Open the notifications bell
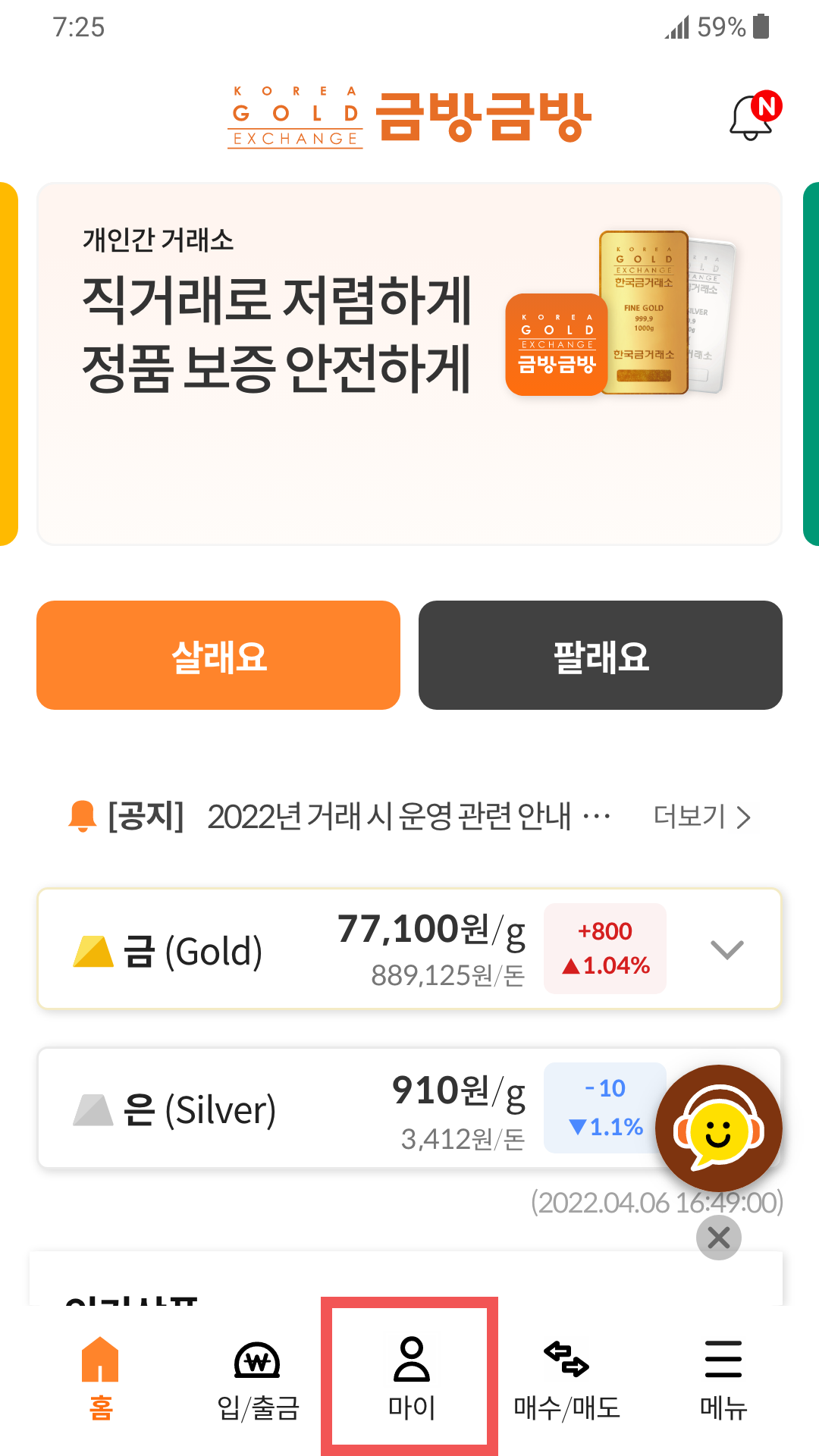This screenshot has width=819, height=1456. [x=752, y=118]
